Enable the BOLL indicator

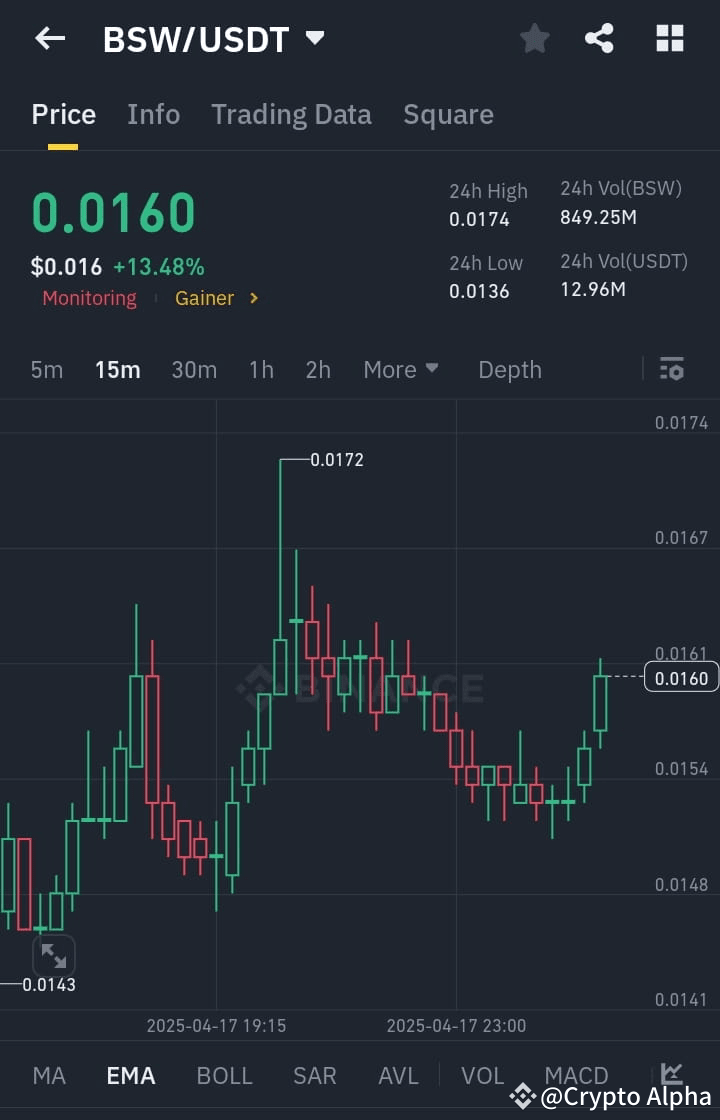(x=224, y=1075)
